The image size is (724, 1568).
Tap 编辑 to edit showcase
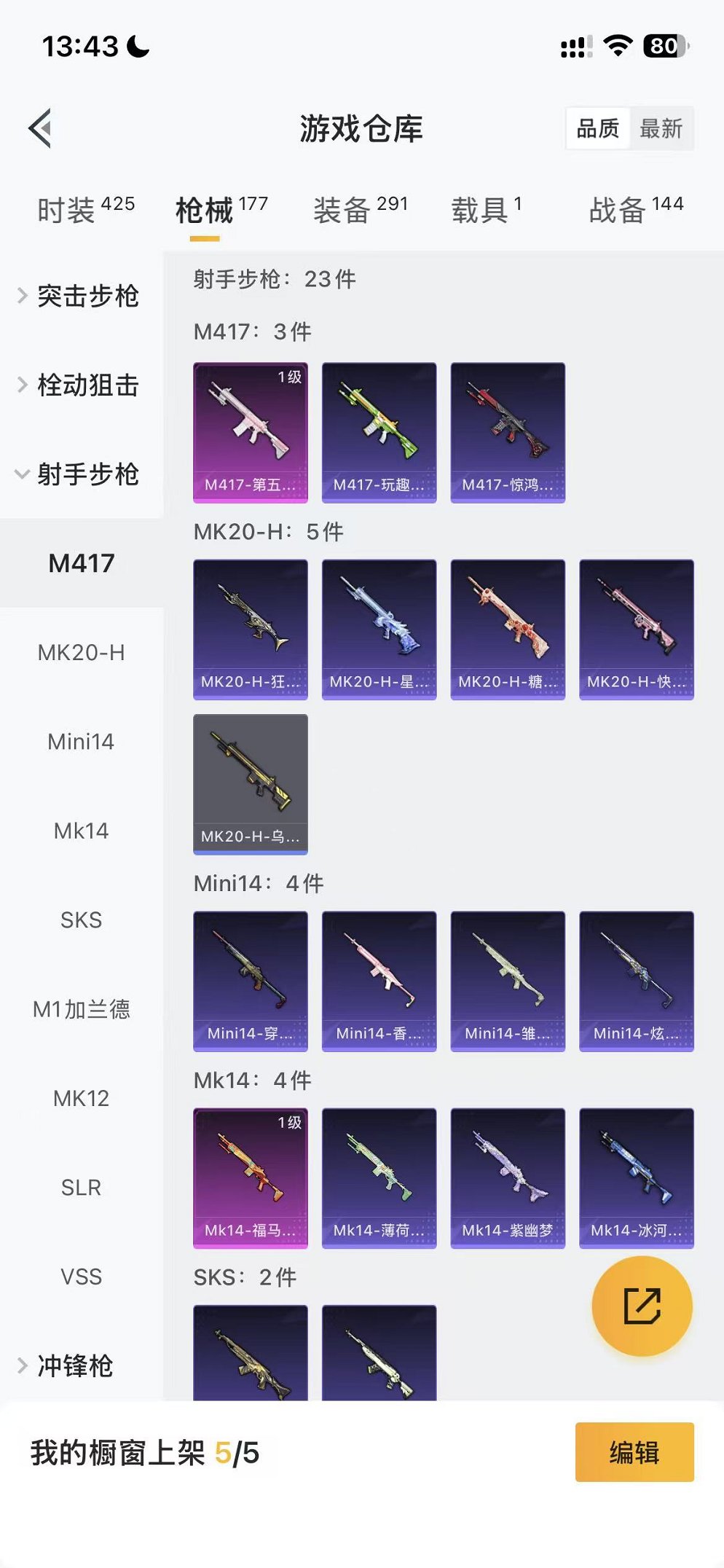[634, 1452]
